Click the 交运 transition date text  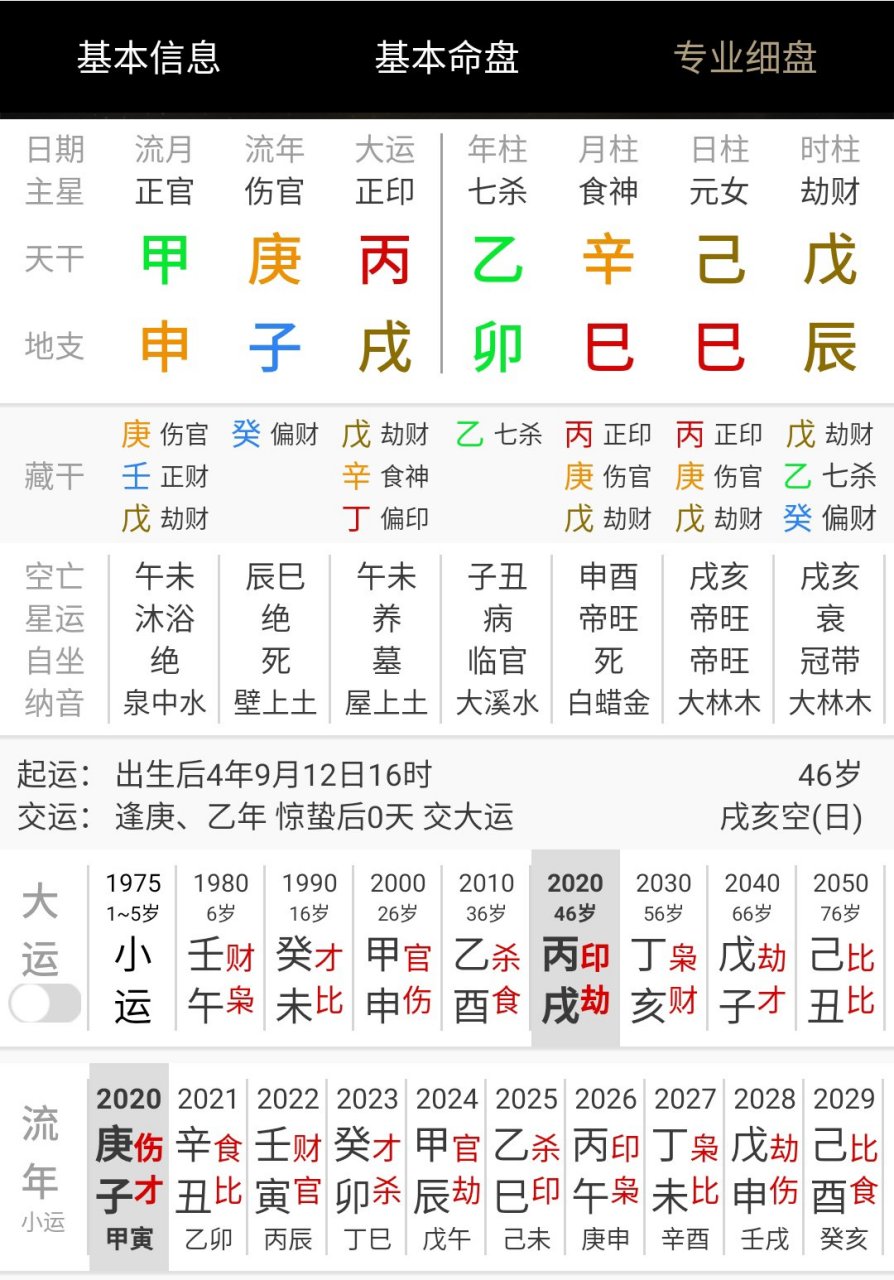click(x=266, y=818)
